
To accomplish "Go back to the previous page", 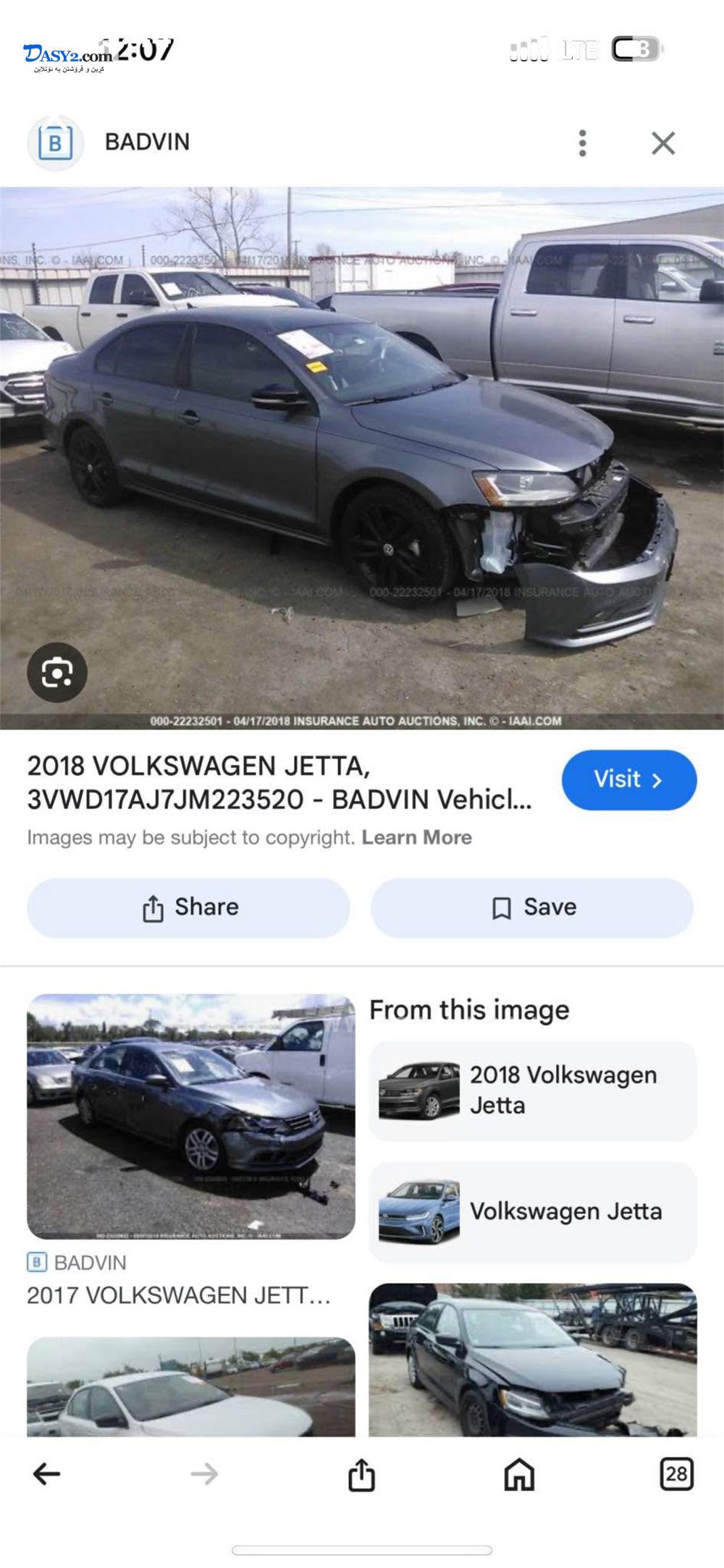I will pos(47,1474).
